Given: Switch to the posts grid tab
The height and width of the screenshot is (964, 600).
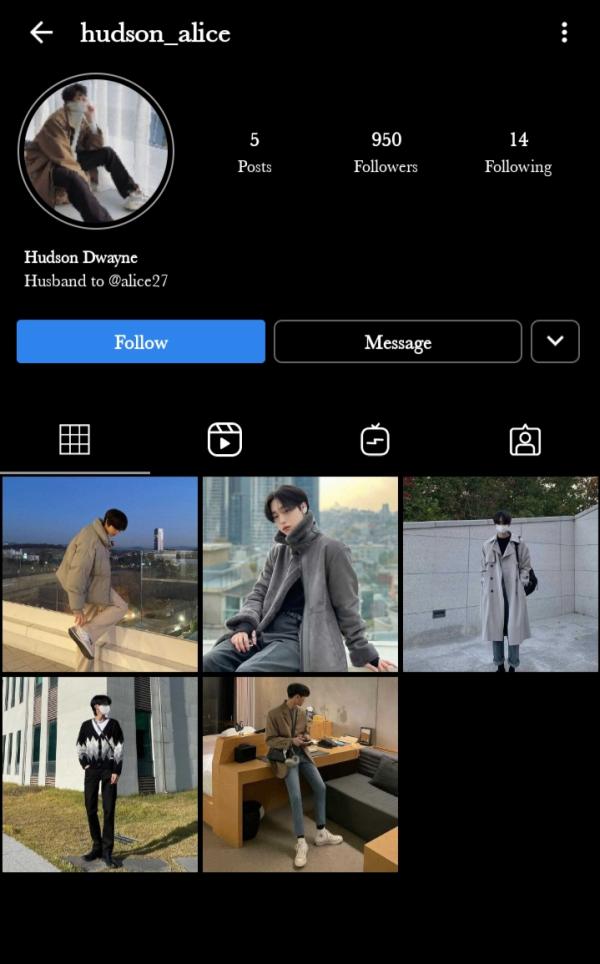Looking at the screenshot, I should tap(75, 440).
